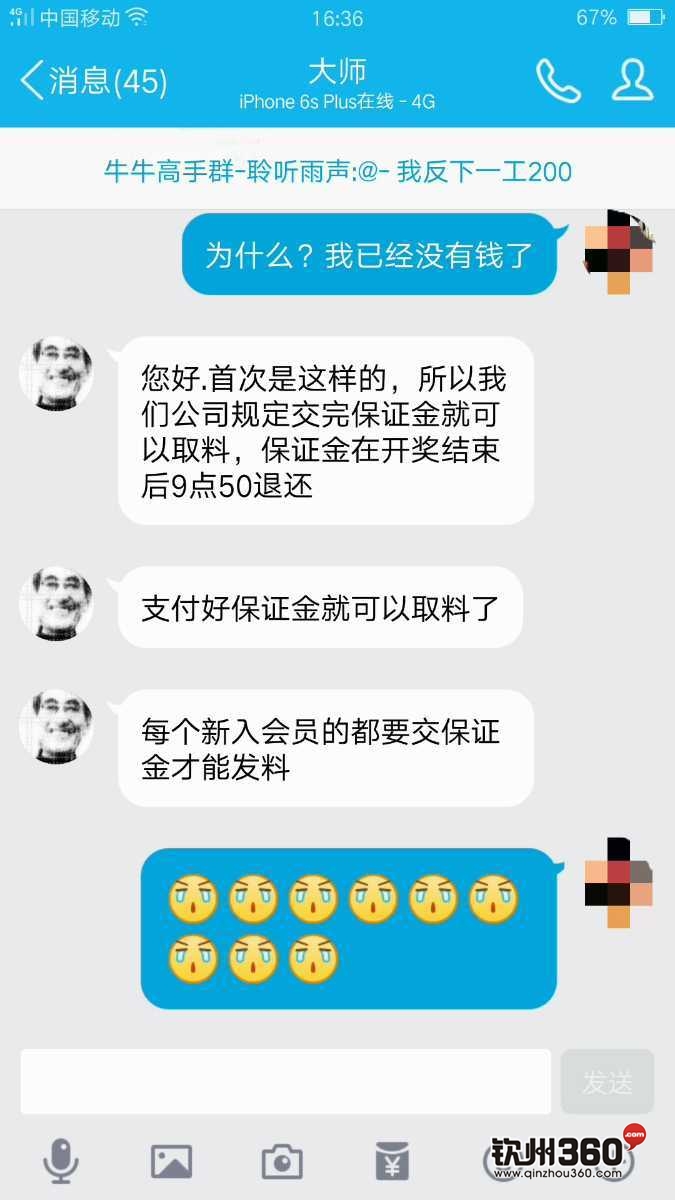This screenshot has width=675, height=1200.
Task: Start a voice call with 大师
Action: click(558, 80)
